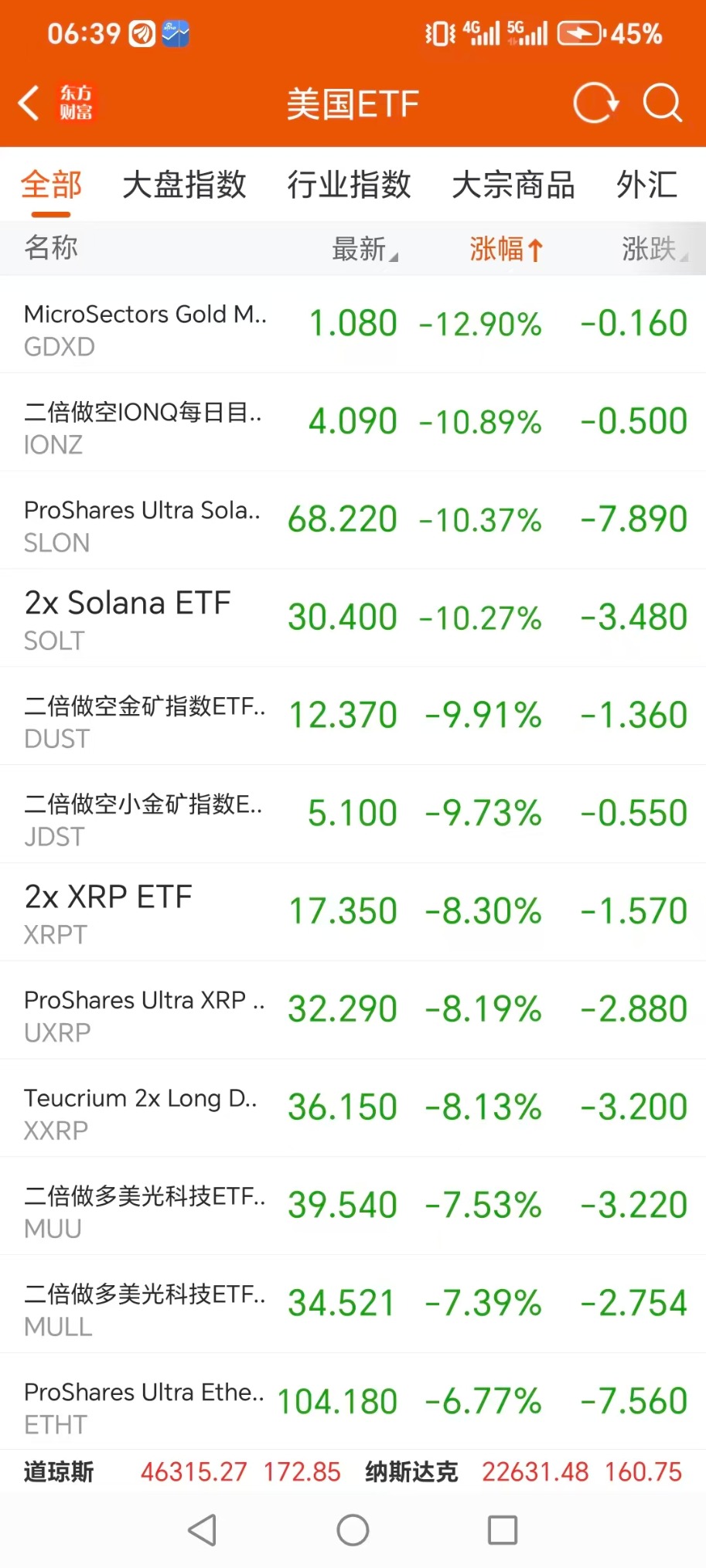Switch to the 大盘指数 tab
This screenshot has width=706, height=1568.
tap(184, 185)
